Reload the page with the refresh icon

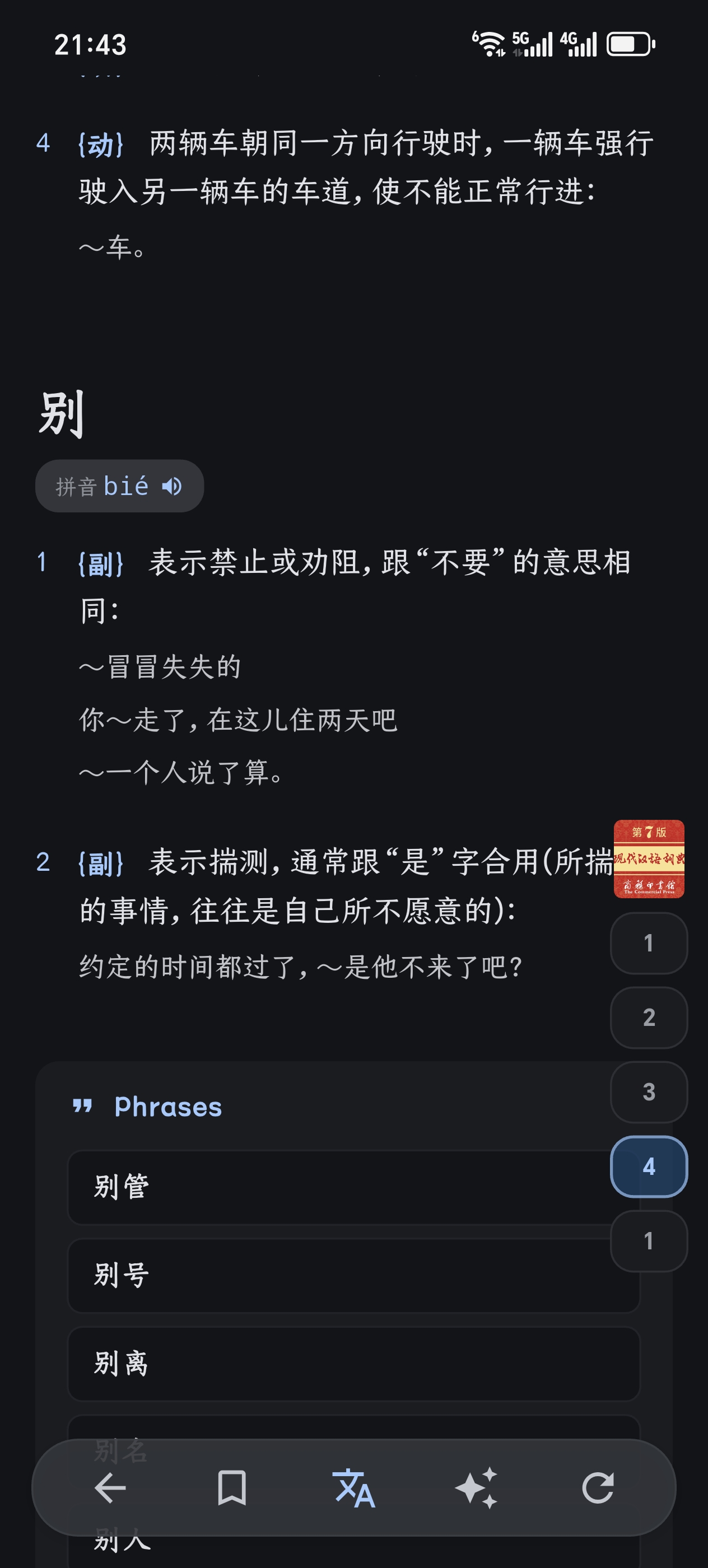[598, 1488]
